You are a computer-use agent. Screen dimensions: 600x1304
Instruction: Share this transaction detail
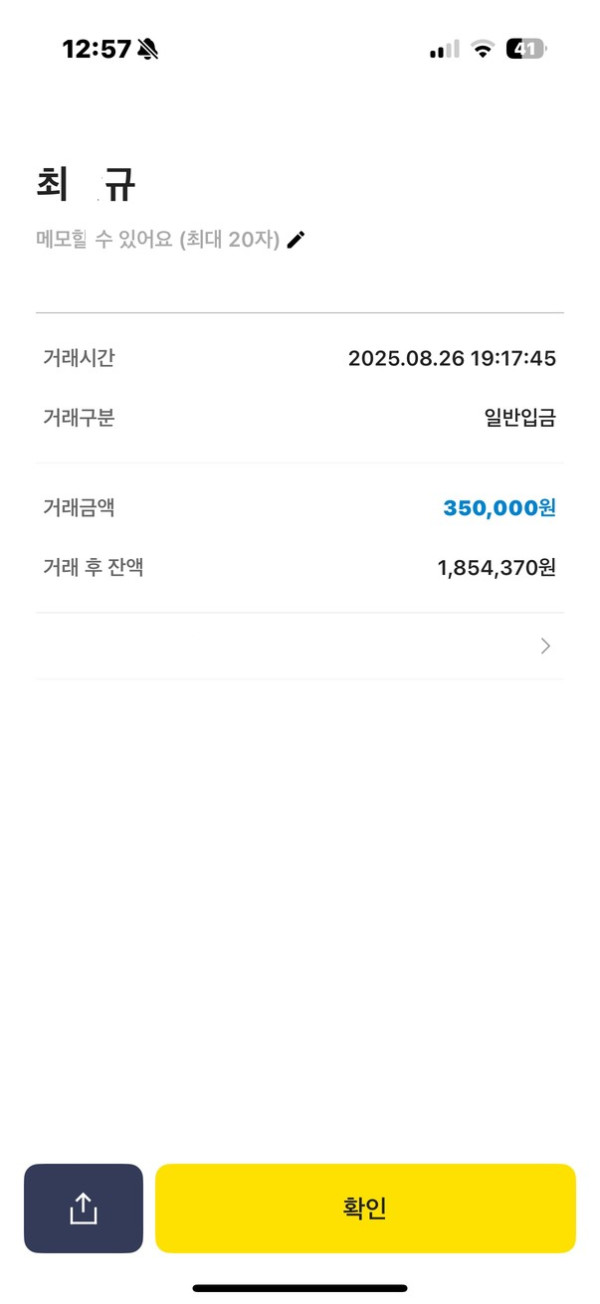83,1208
